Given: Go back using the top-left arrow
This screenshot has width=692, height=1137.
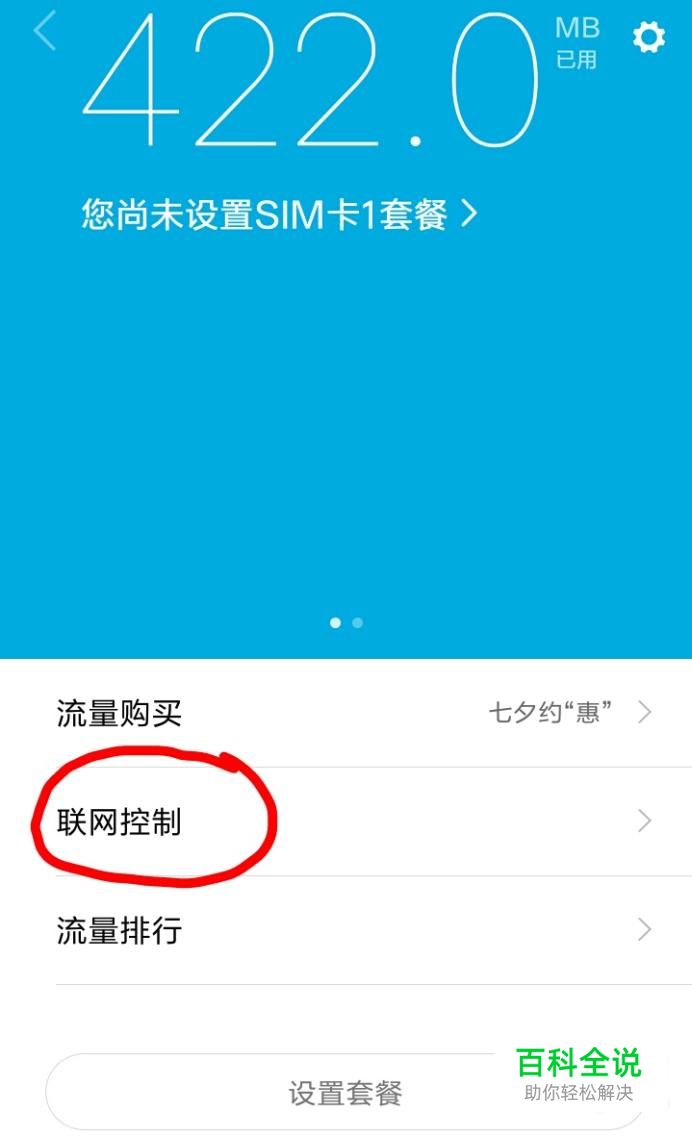Looking at the screenshot, I should pyautogui.click(x=45, y=32).
